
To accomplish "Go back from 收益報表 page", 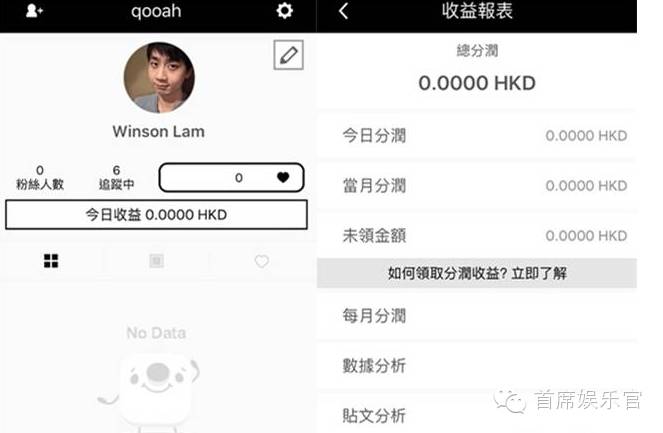I will click(343, 12).
